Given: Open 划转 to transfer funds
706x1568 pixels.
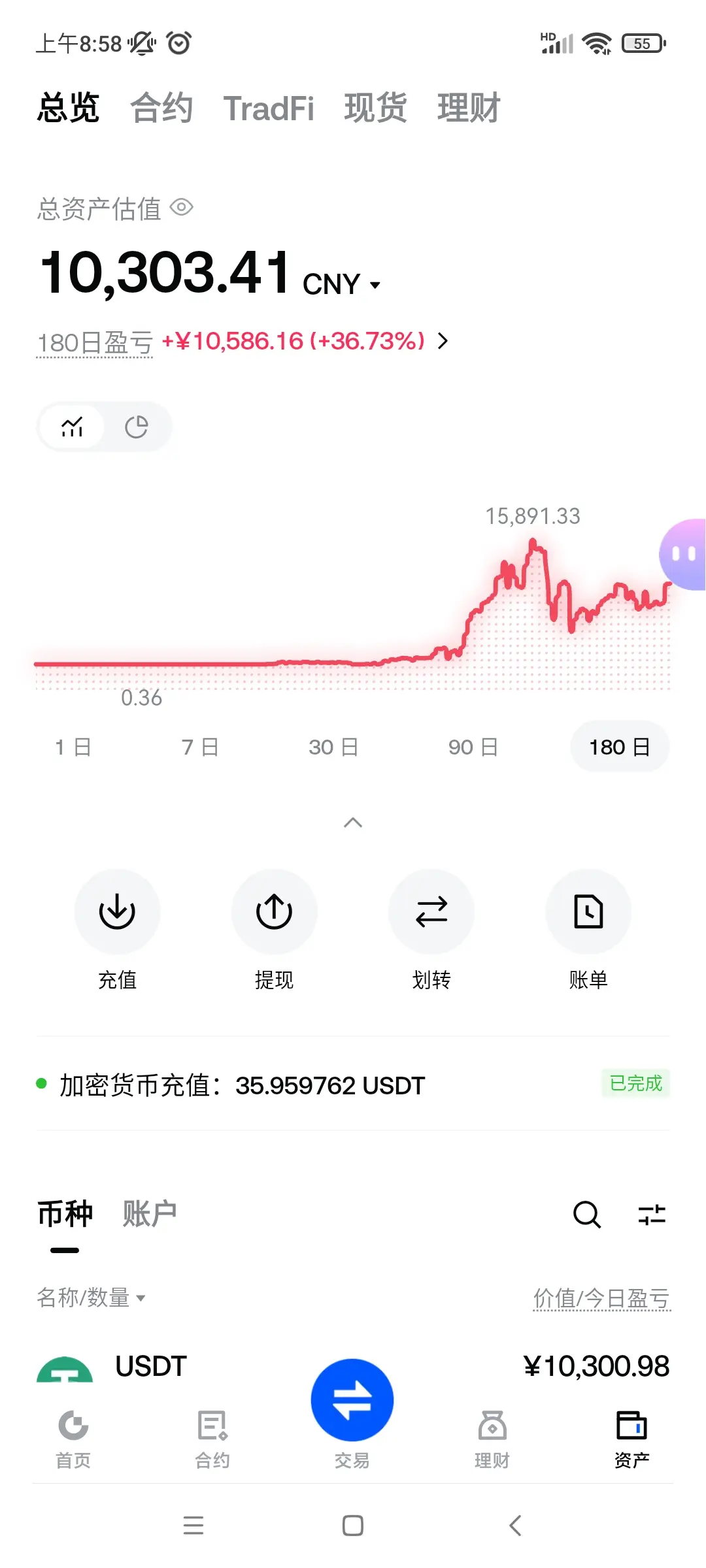Looking at the screenshot, I should pyautogui.click(x=431, y=912).
